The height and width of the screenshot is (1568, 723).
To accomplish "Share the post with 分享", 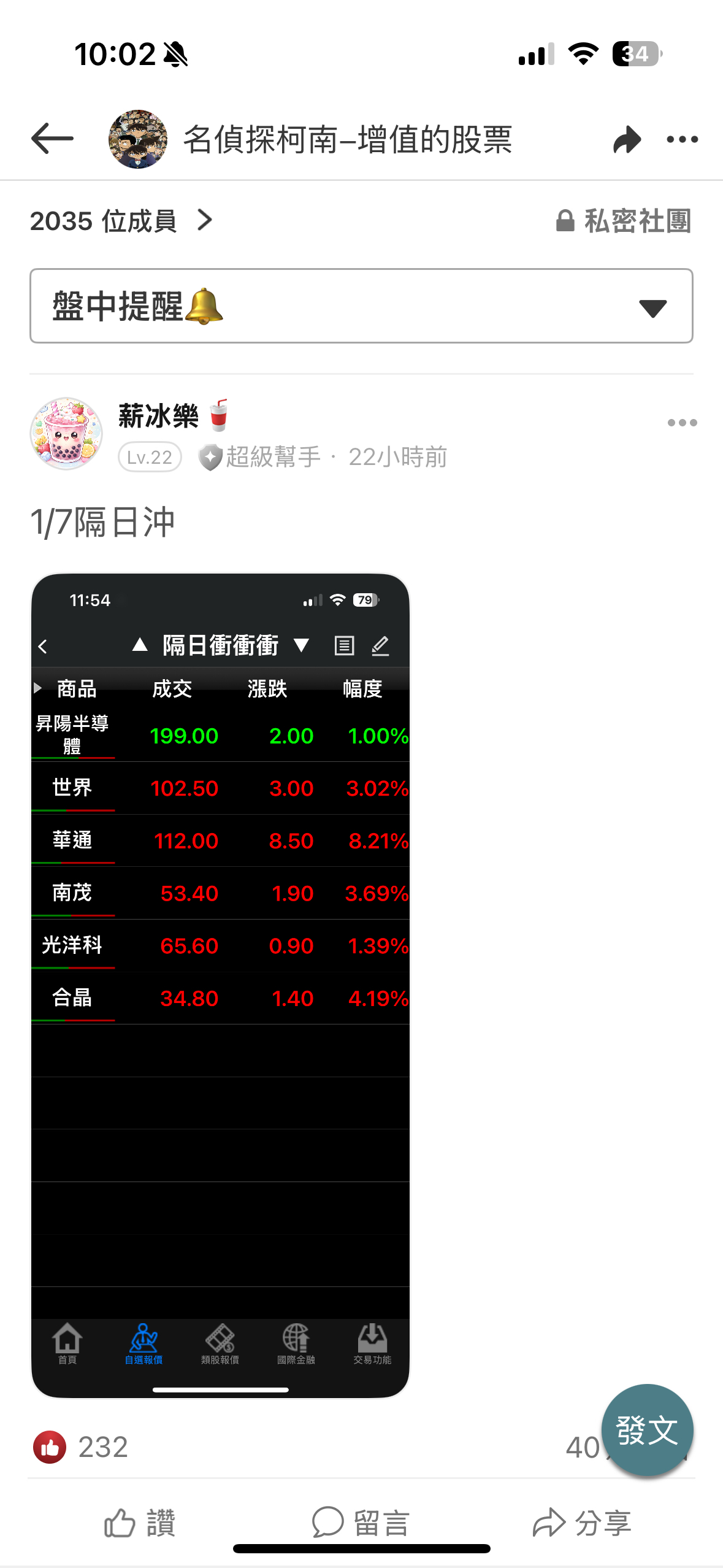I will click(x=582, y=1523).
